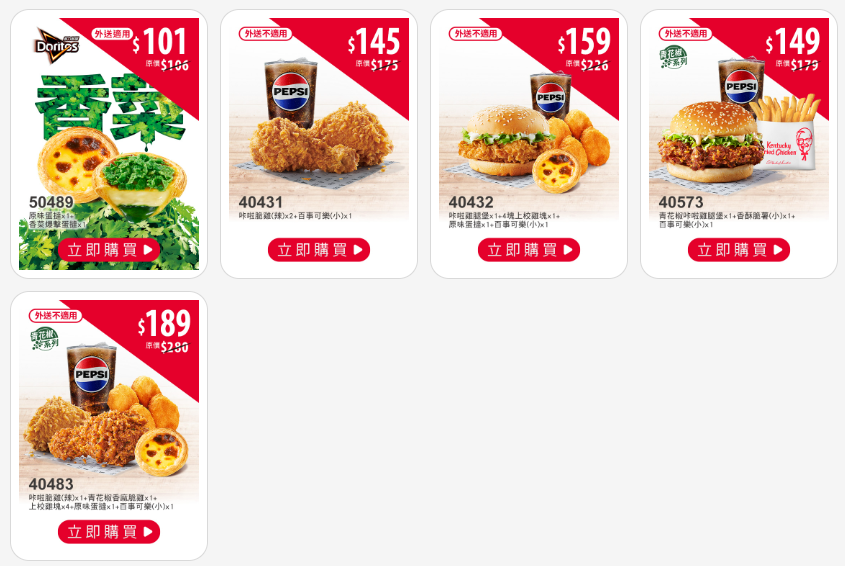Tap 立即購買 under coupon 40432
The height and width of the screenshot is (566, 845).
[x=529, y=250]
